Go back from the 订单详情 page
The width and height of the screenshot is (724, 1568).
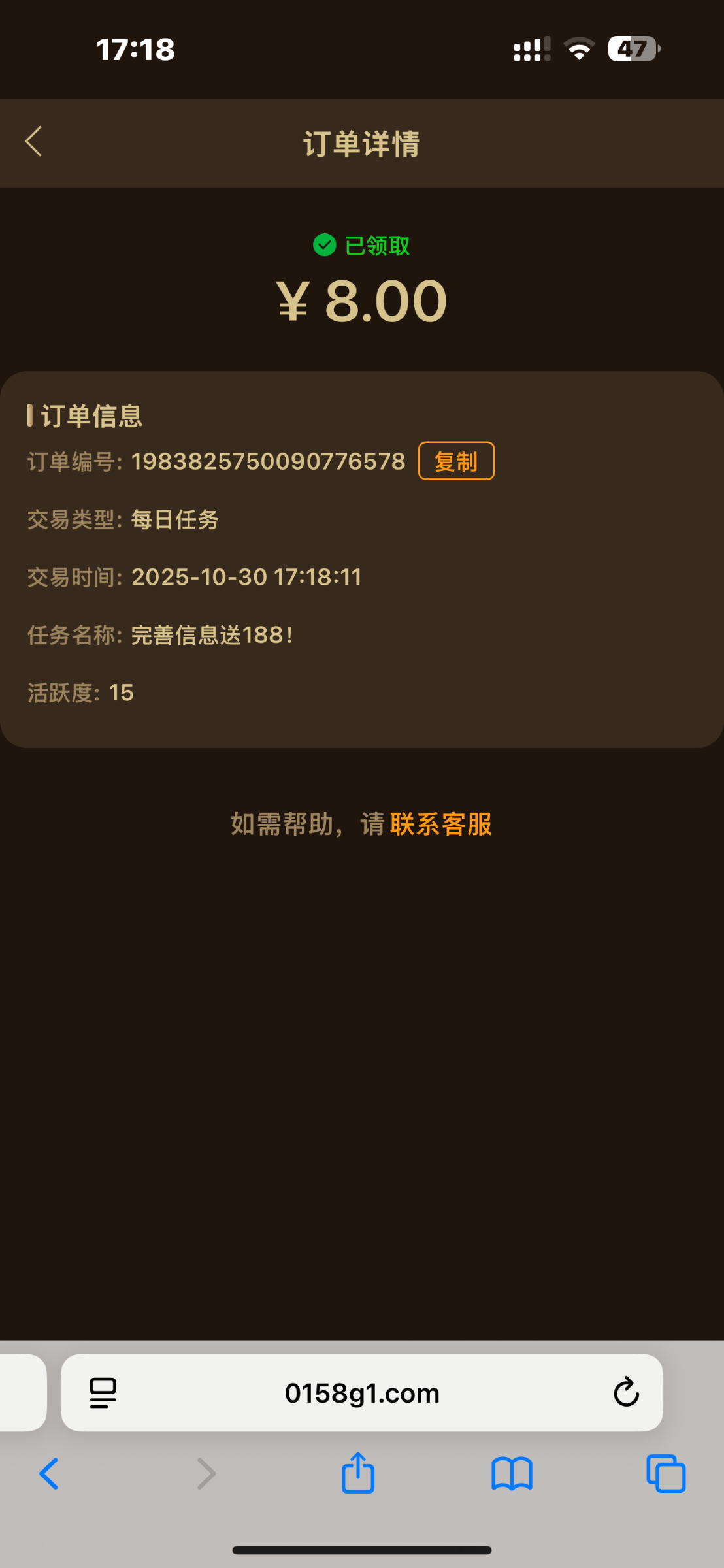click(x=34, y=142)
